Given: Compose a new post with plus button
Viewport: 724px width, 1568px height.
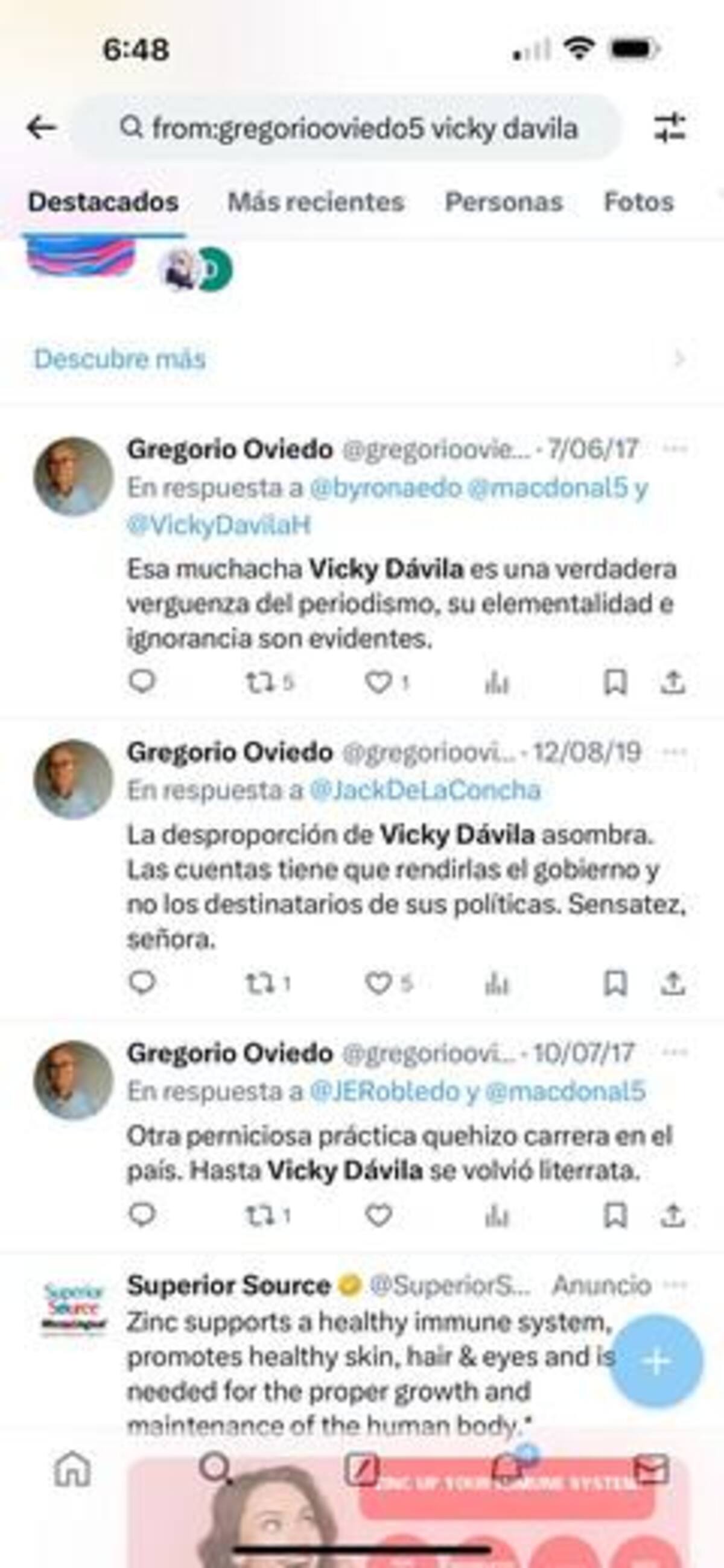Looking at the screenshot, I should 656,1361.
